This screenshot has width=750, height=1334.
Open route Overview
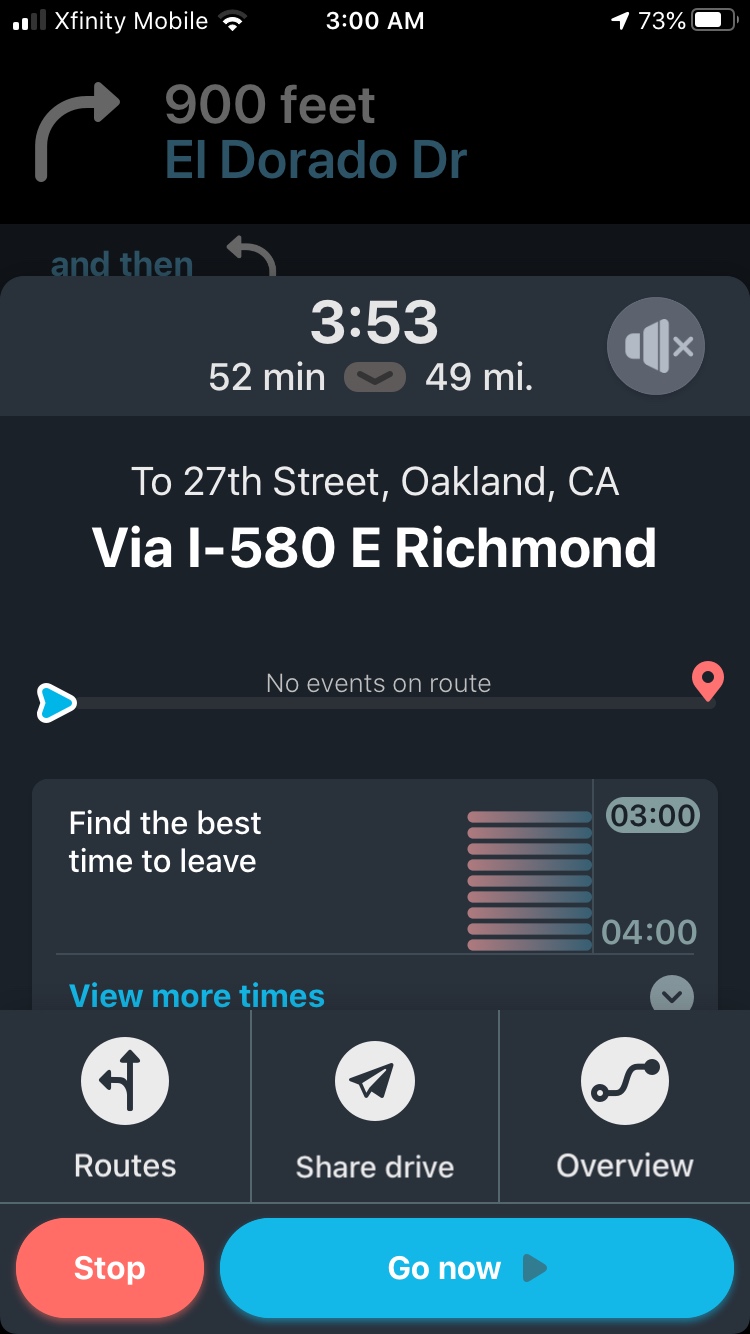(x=625, y=1107)
